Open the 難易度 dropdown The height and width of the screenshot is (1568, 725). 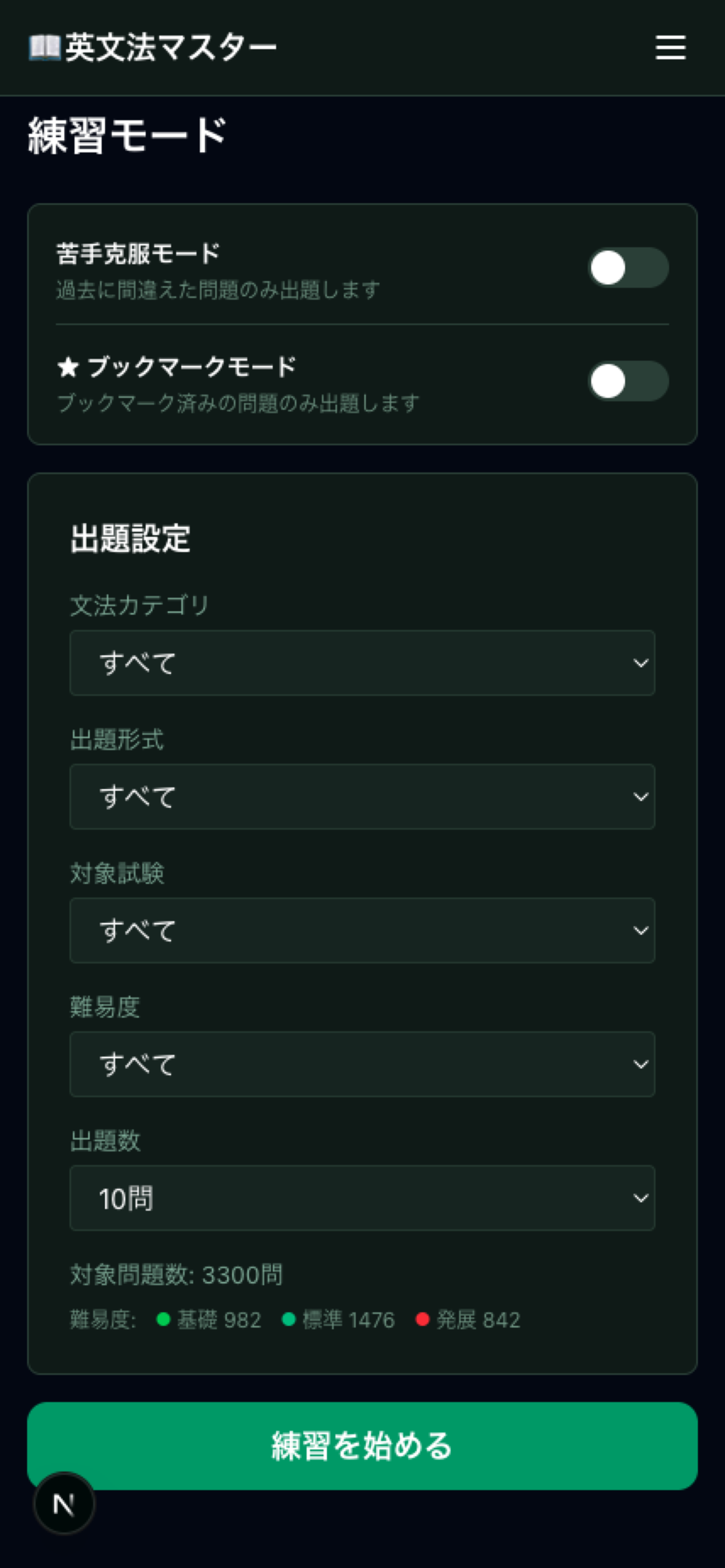click(362, 1064)
